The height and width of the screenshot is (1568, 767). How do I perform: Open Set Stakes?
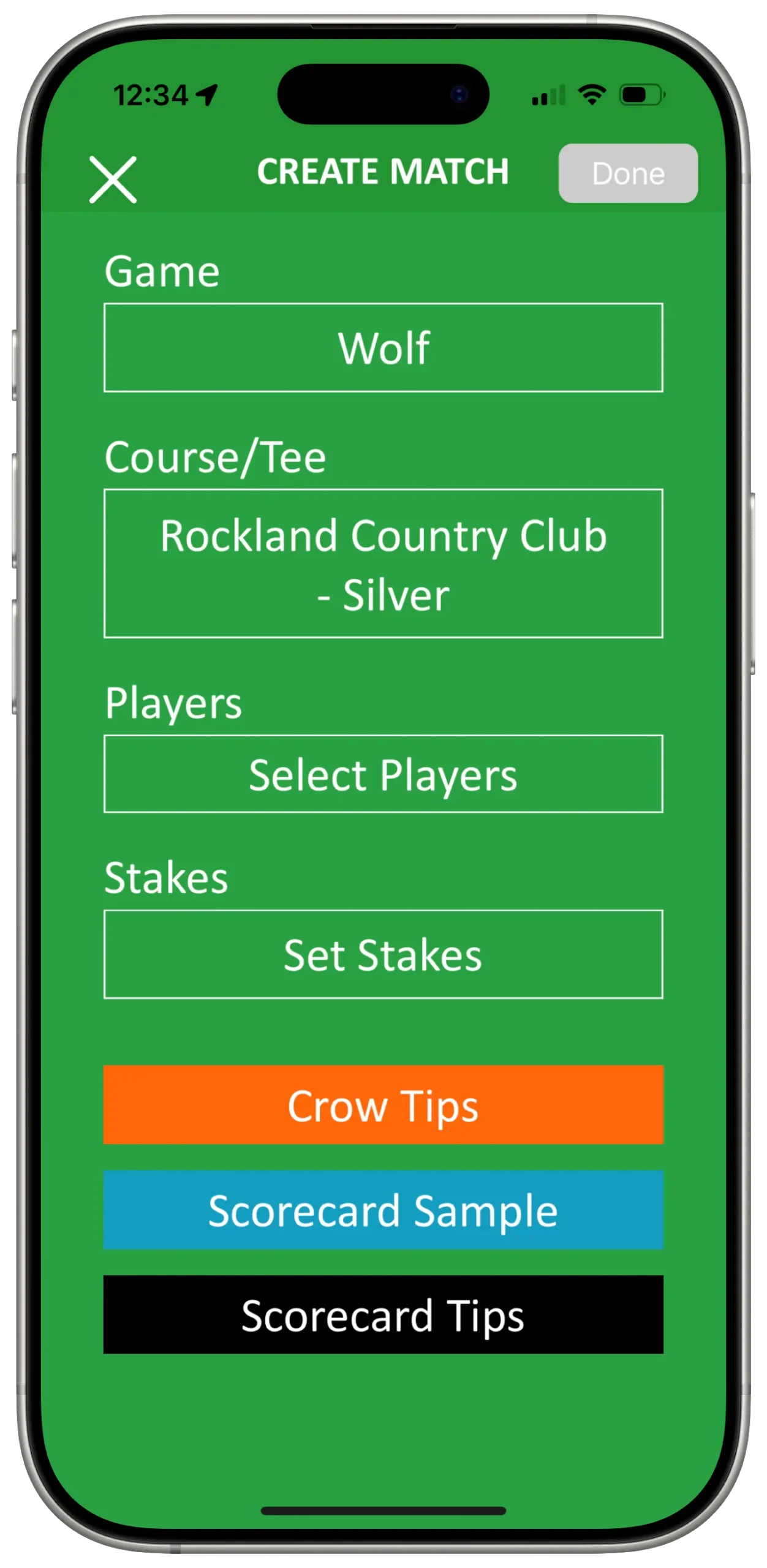(383, 954)
